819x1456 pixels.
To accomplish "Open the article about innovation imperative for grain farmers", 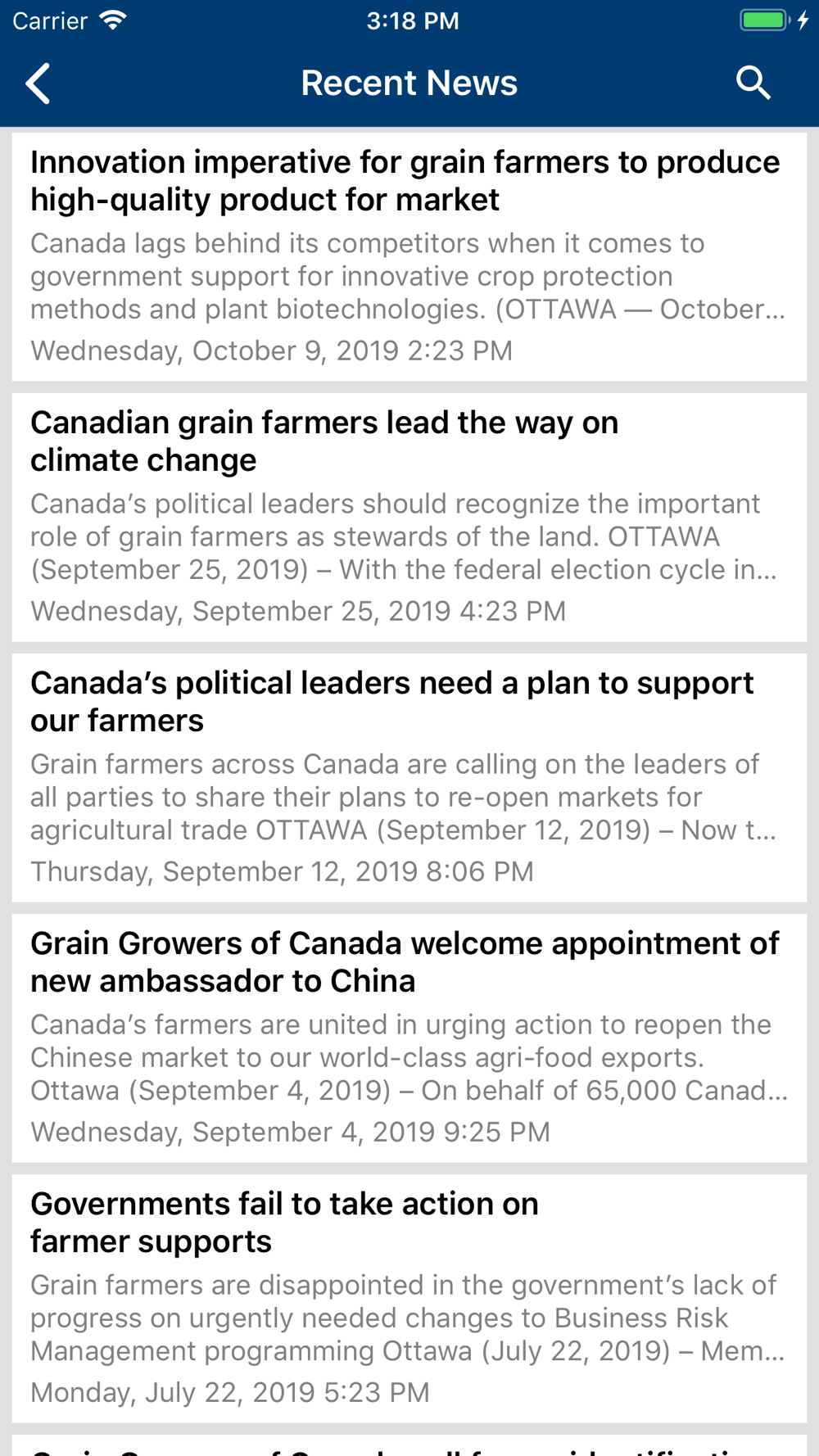I will 409,257.
